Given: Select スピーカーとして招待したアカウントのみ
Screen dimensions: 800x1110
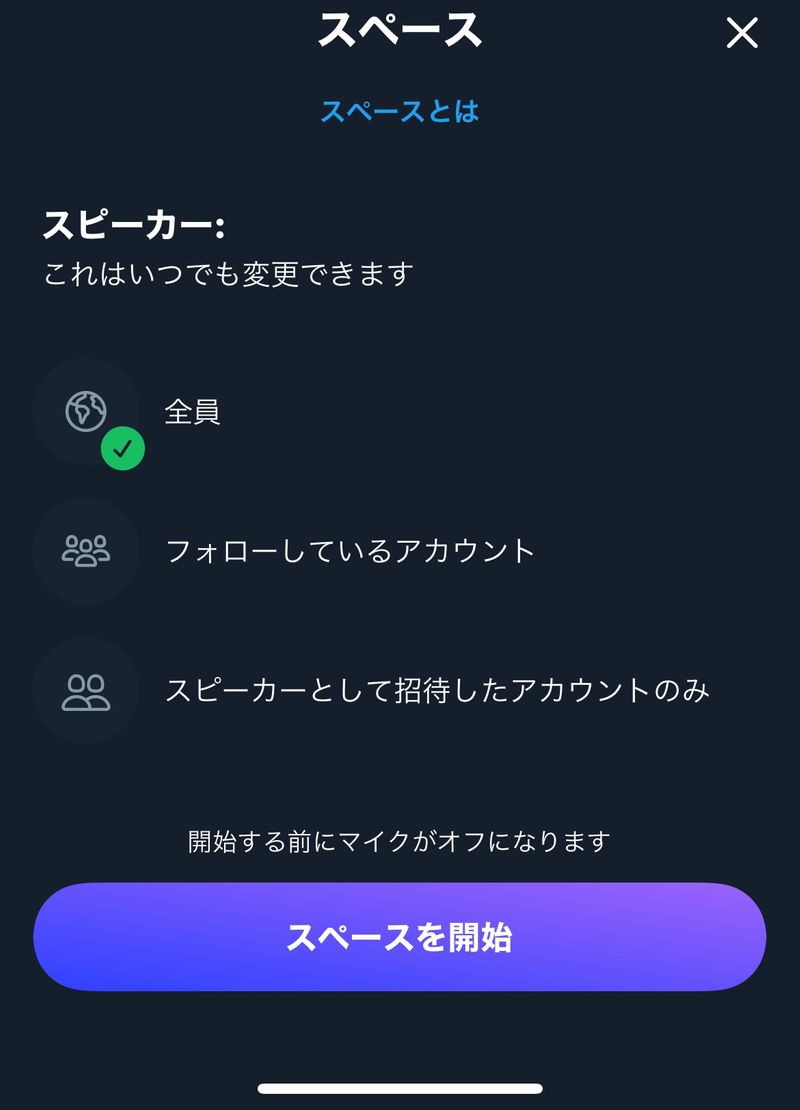Looking at the screenshot, I should (x=436, y=690).
